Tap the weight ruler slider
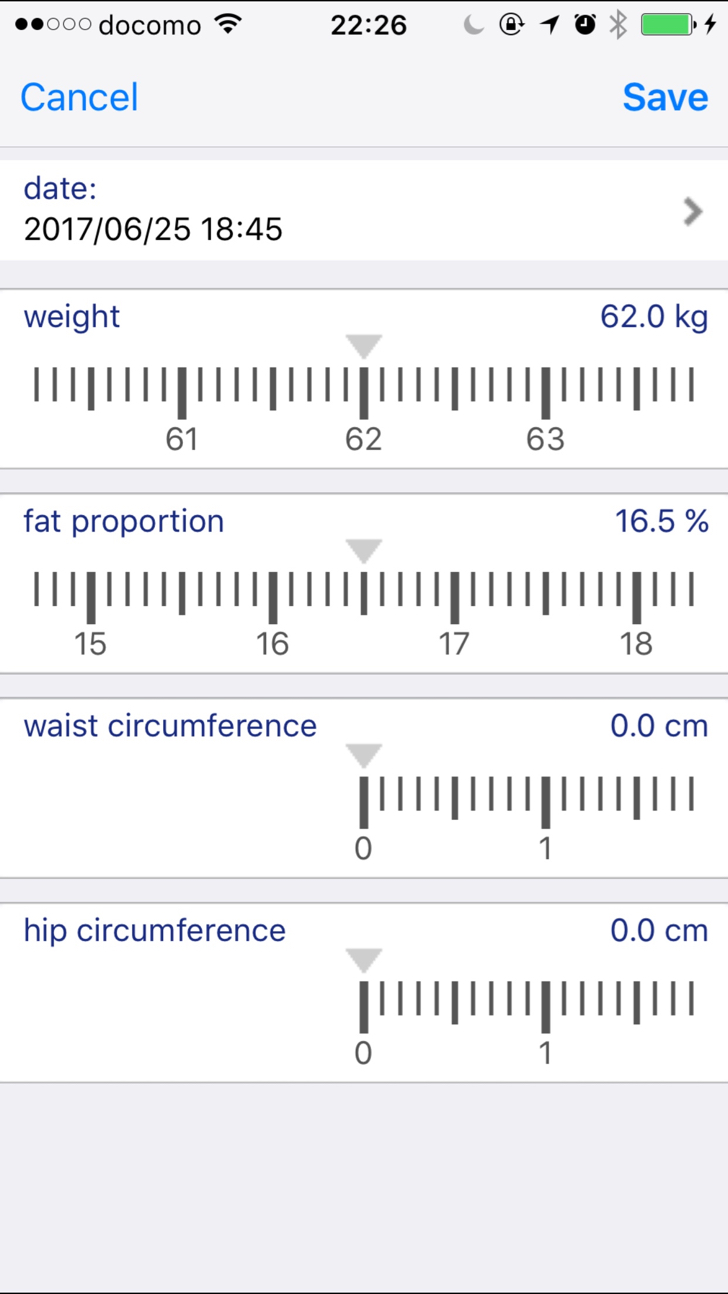The image size is (728, 1294). pyautogui.click(x=364, y=399)
